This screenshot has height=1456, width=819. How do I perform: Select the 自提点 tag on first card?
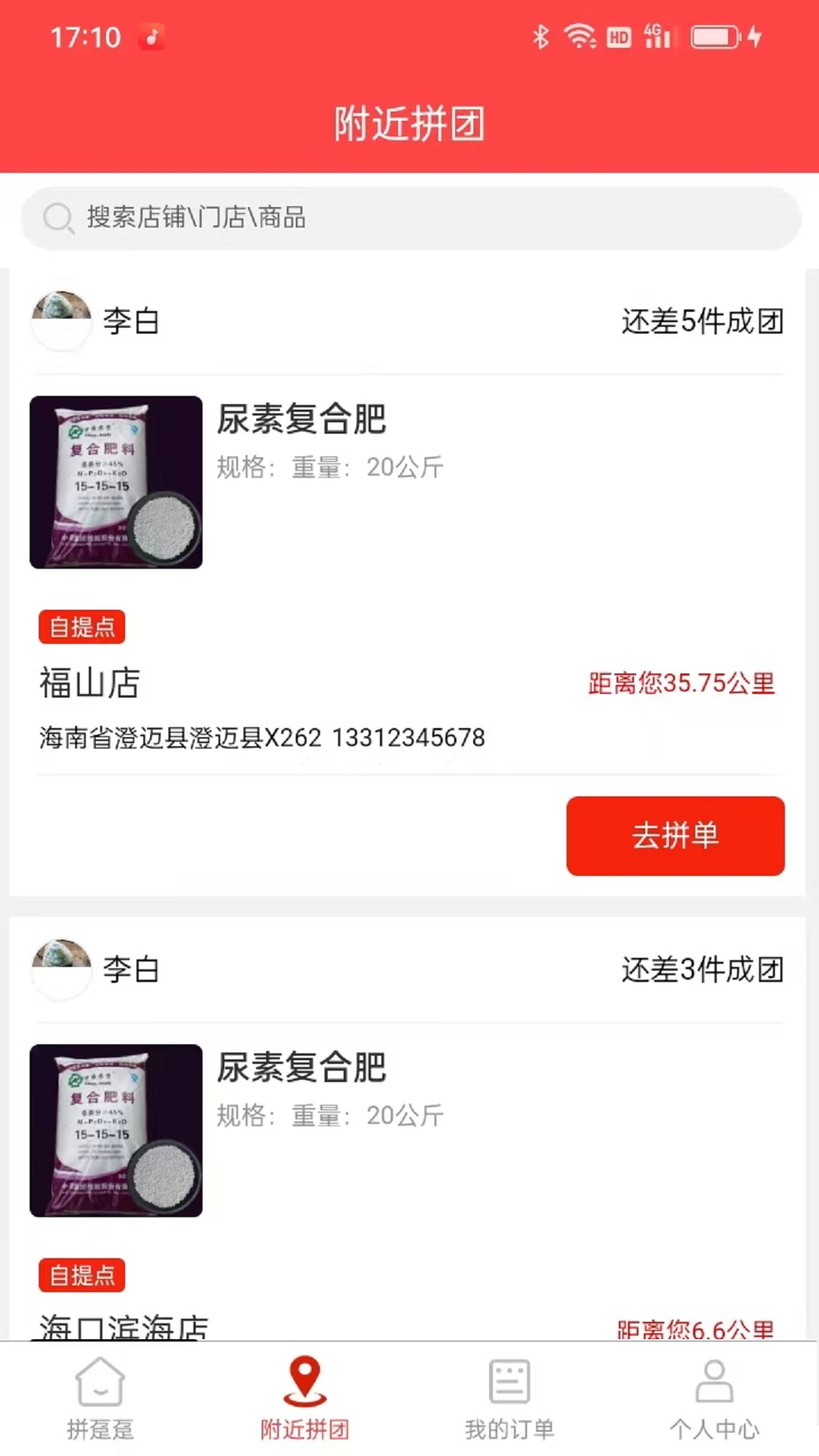click(81, 627)
